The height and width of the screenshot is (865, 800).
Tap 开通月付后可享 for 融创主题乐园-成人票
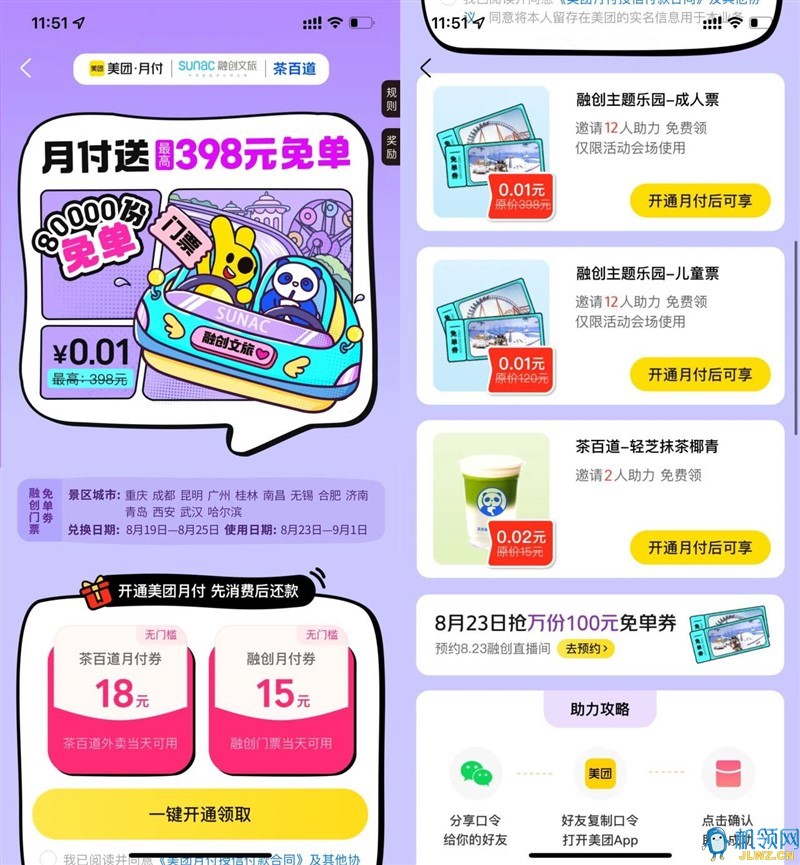(700, 201)
